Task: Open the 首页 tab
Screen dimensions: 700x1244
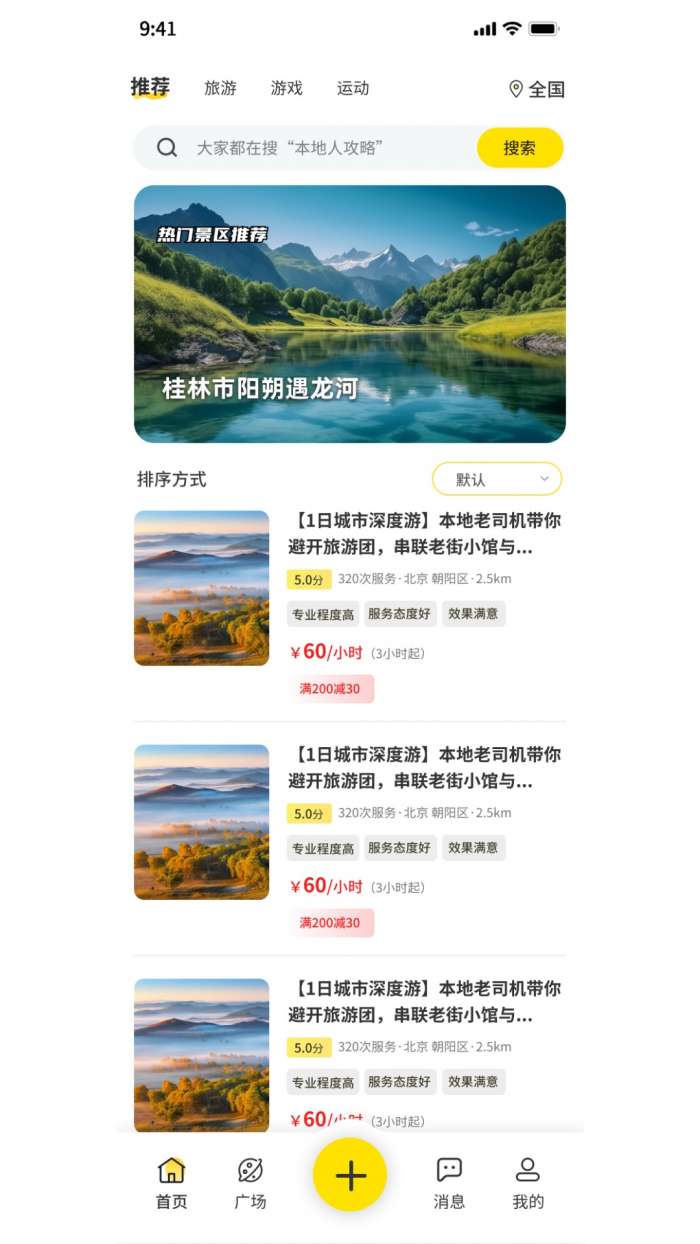Action: 171,1183
